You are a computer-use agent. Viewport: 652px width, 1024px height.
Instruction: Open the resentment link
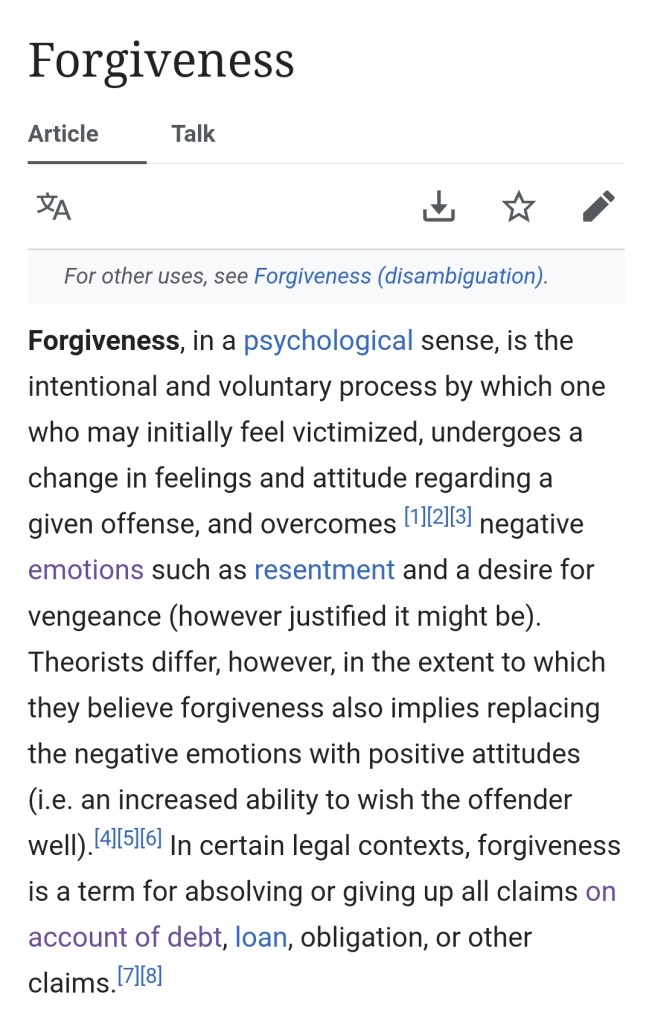(x=324, y=570)
